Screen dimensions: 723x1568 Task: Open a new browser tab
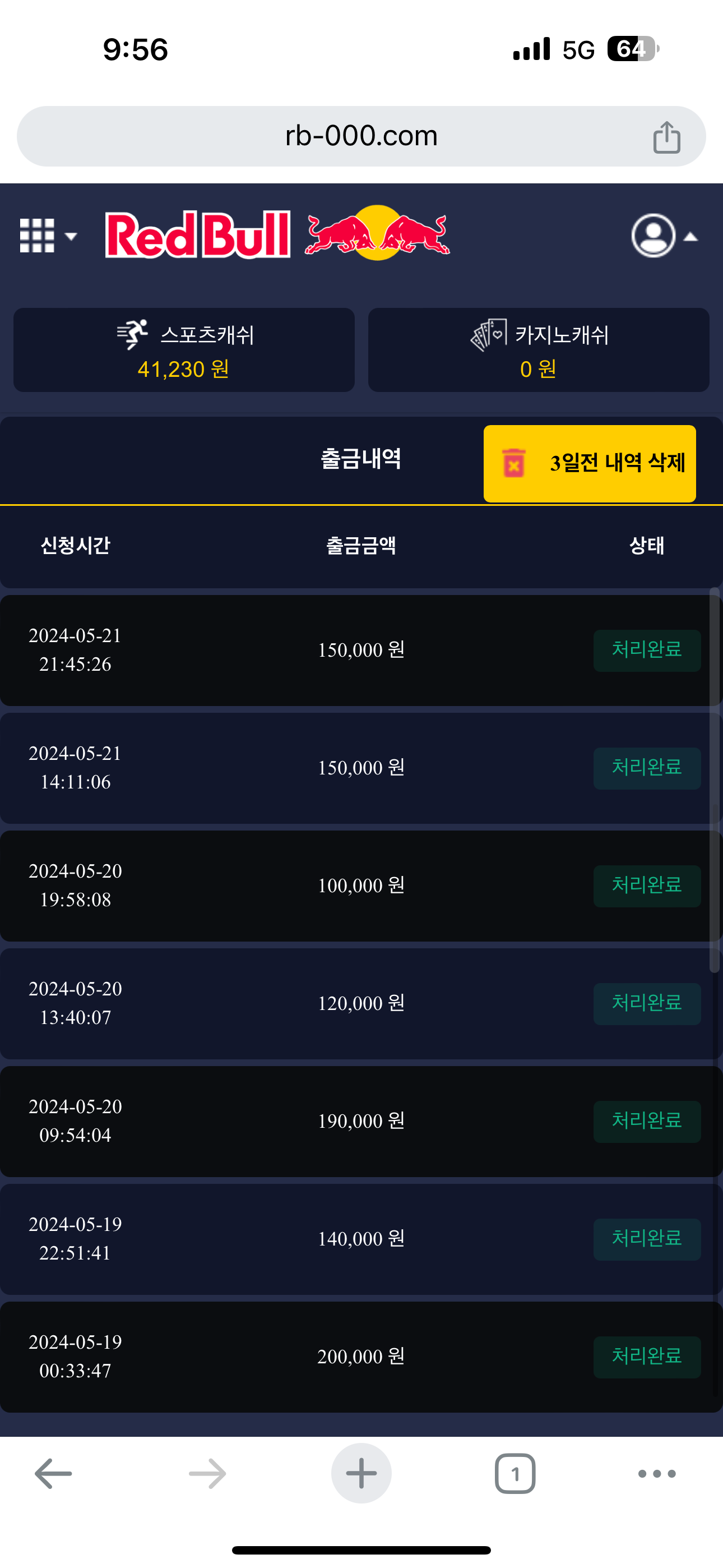point(361,1473)
